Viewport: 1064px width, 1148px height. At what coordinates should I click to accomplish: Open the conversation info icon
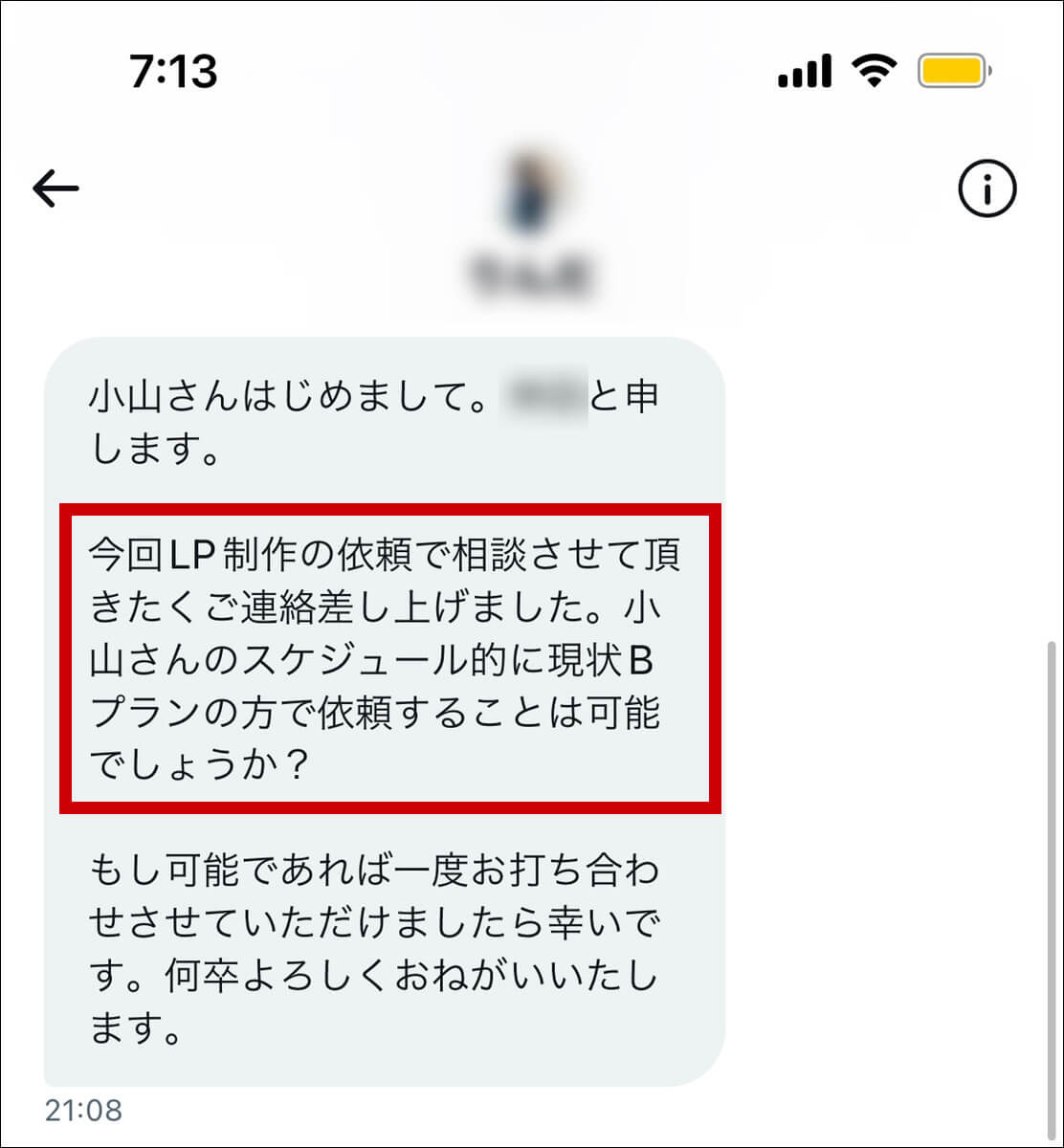986,190
